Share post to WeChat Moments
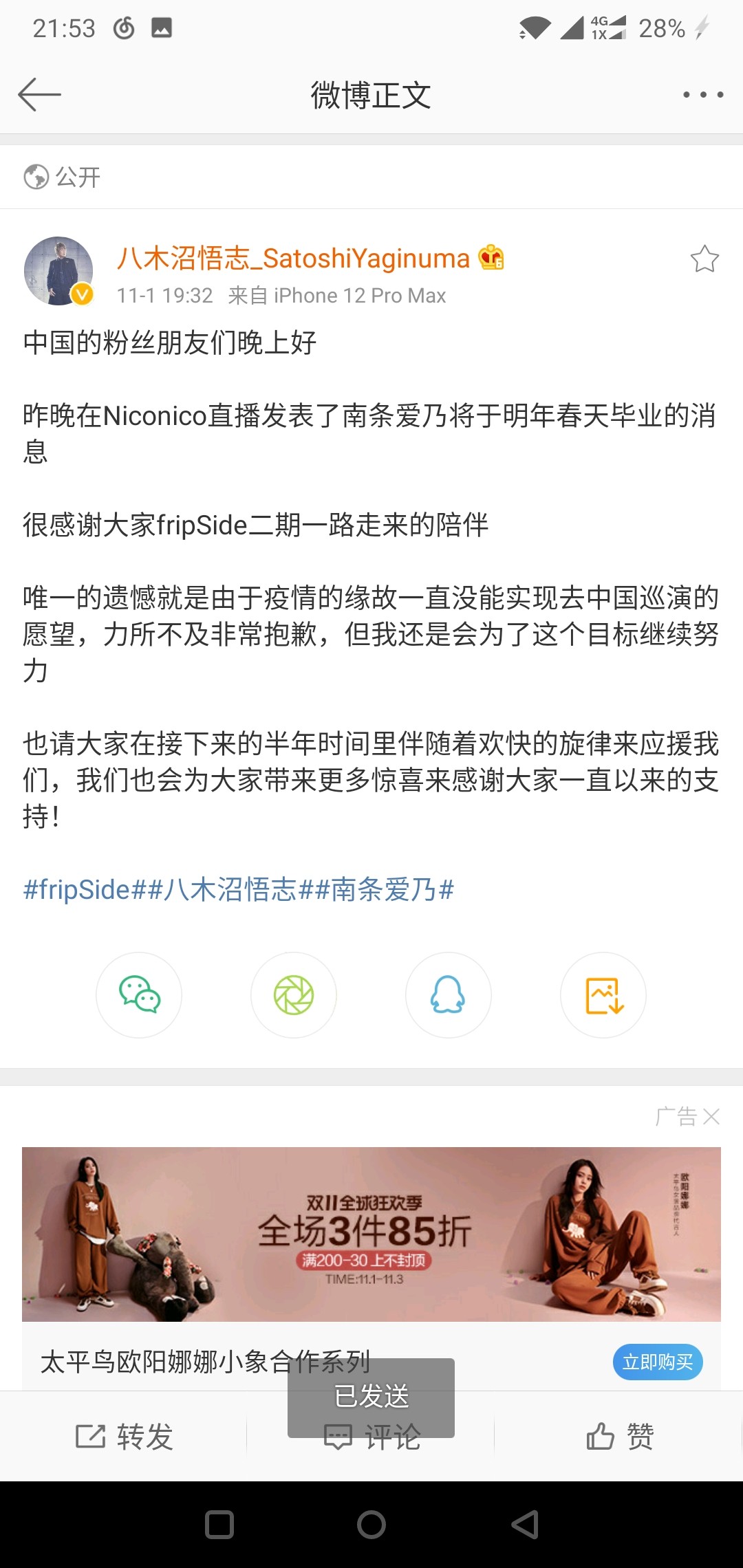The image size is (743, 1568). pyautogui.click(x=294, y=994)
